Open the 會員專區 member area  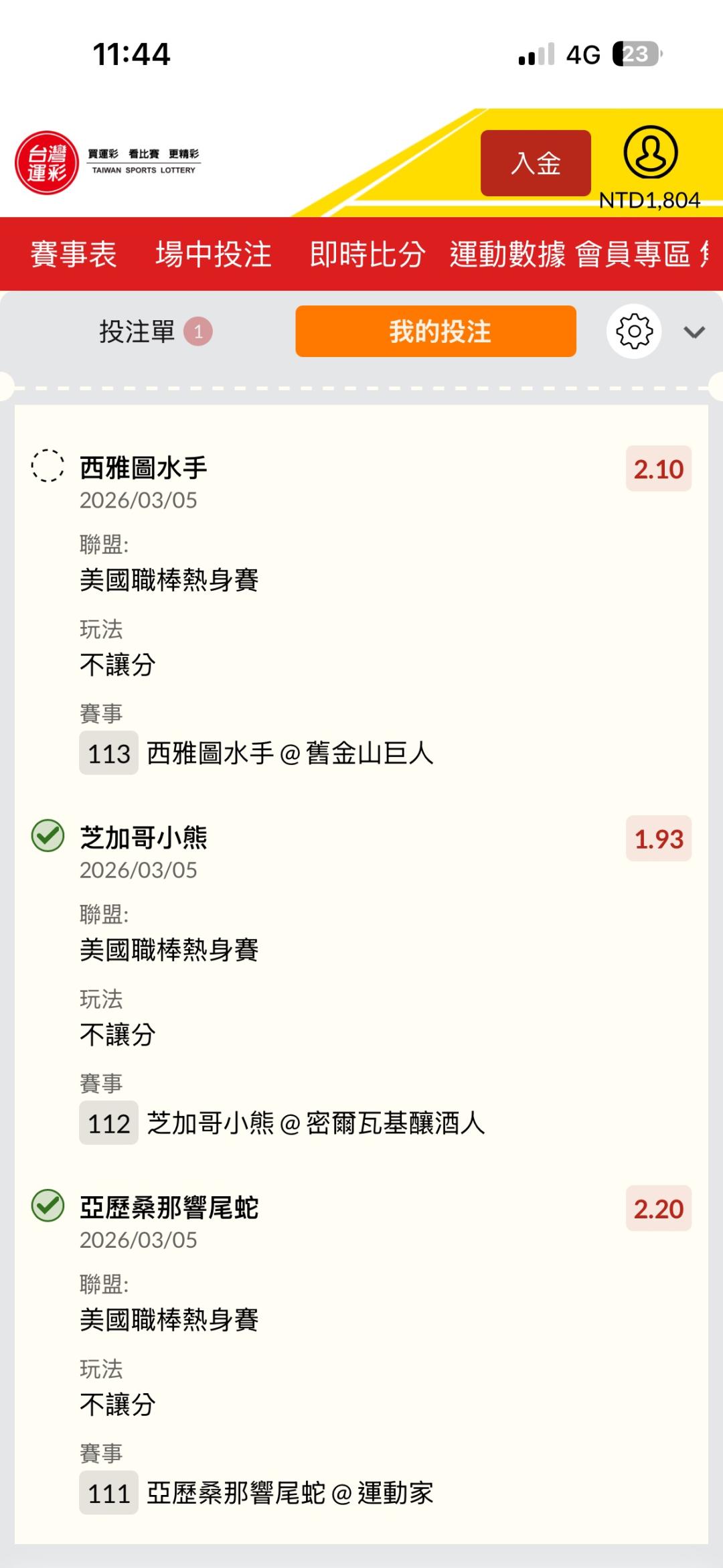(633, 255)
